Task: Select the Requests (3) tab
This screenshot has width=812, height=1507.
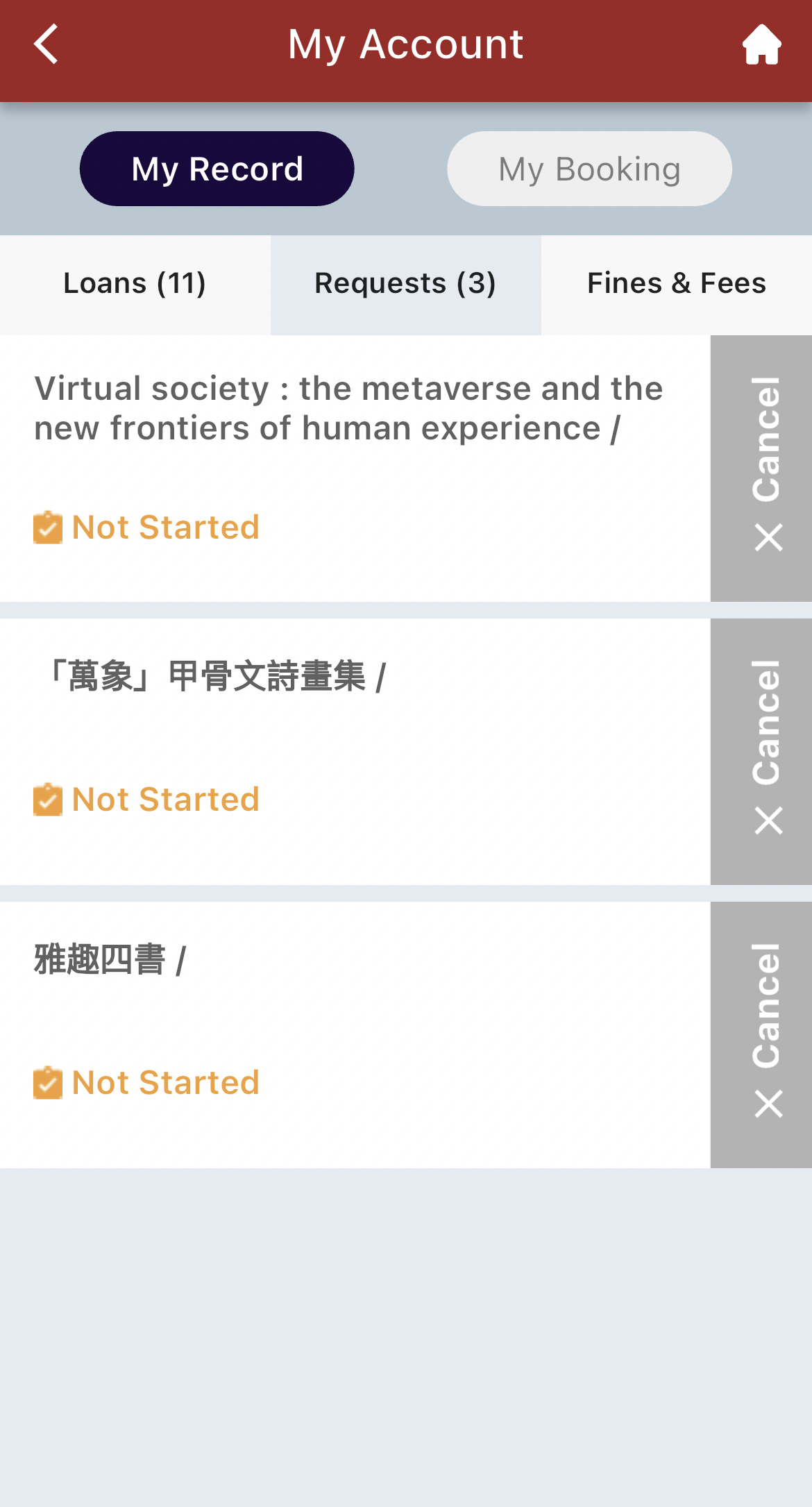Action: point(405,285)
